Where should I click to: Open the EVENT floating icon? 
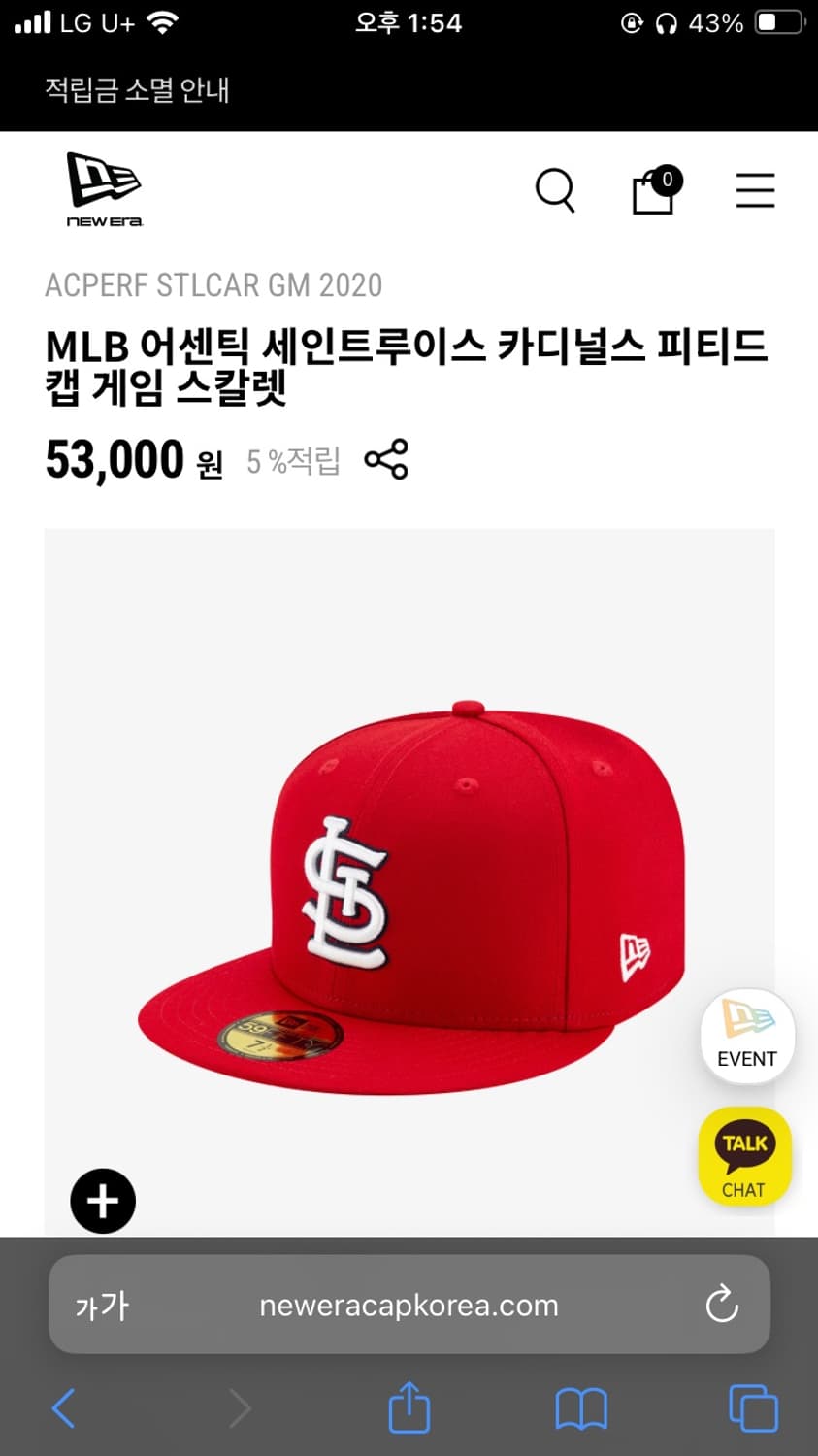pyautogui.click(x=747, y=1035)
